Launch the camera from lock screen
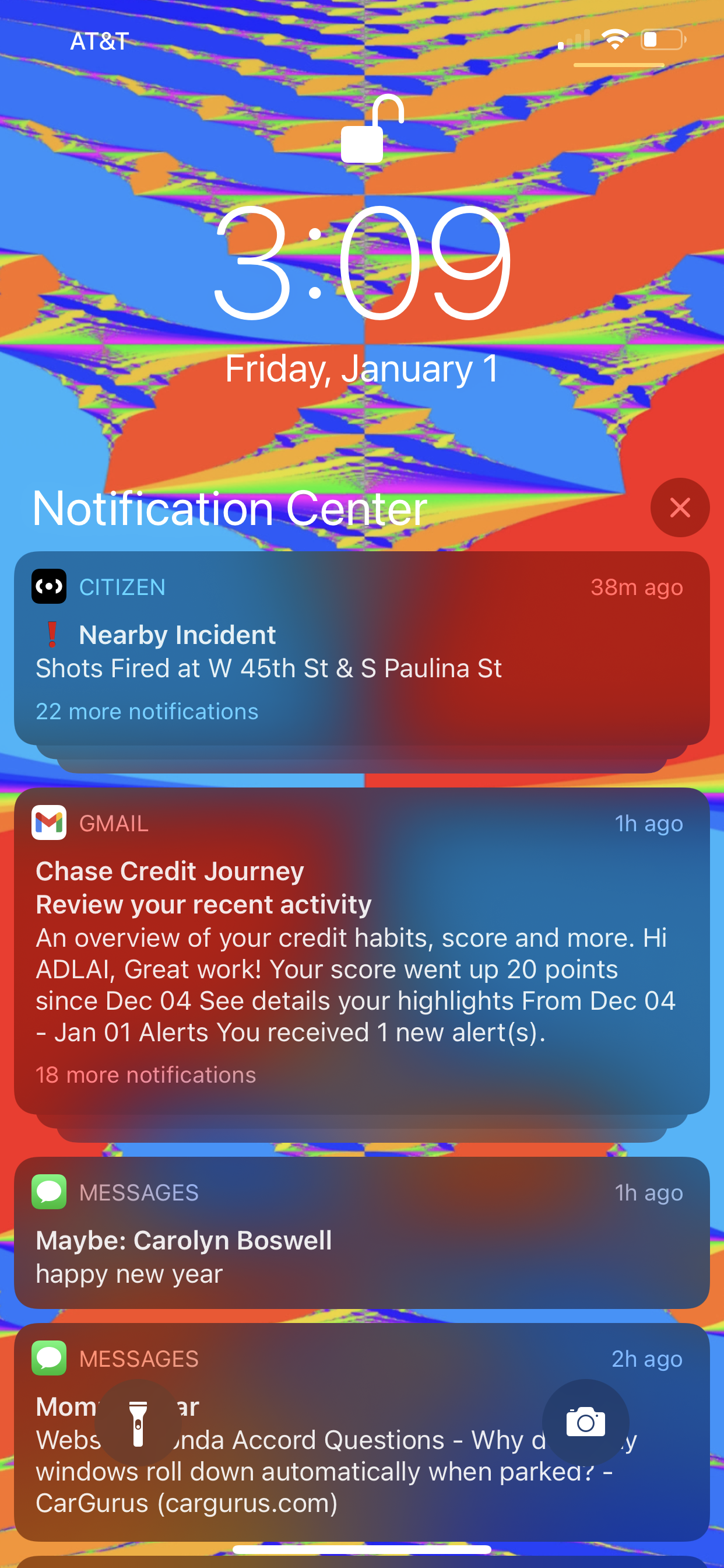 585,1423
